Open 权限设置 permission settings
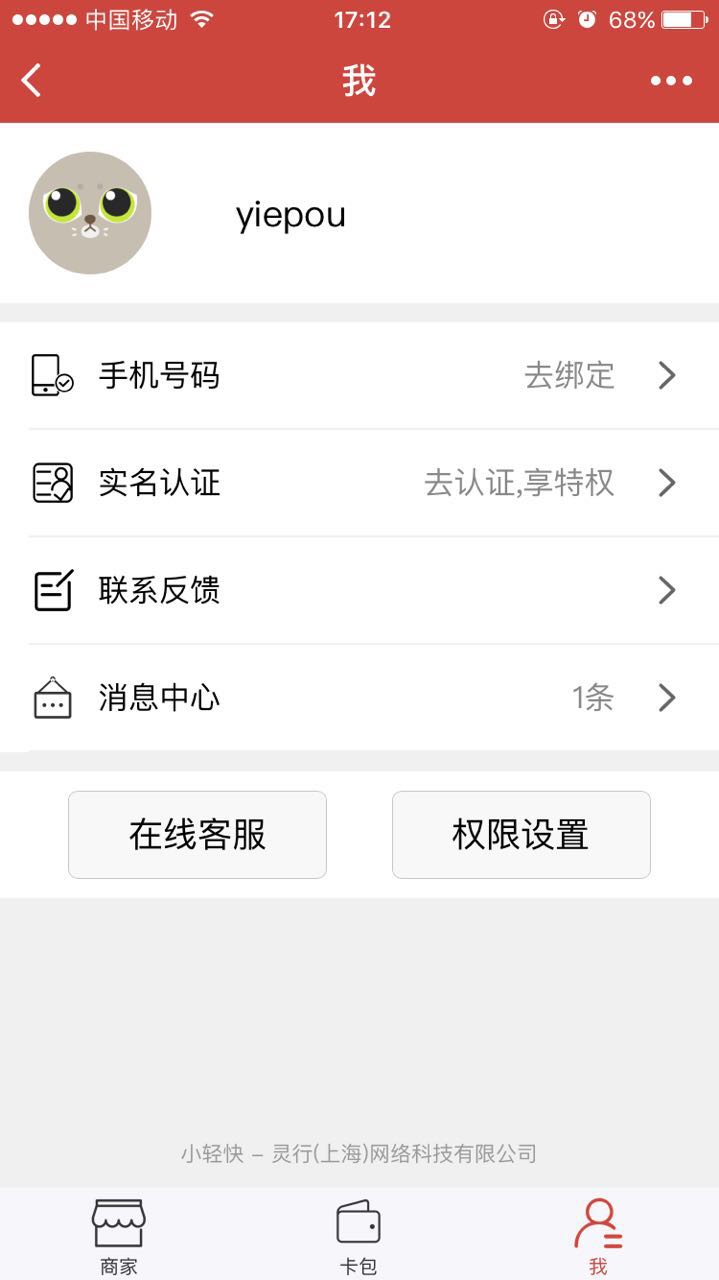 coord(521,834)
